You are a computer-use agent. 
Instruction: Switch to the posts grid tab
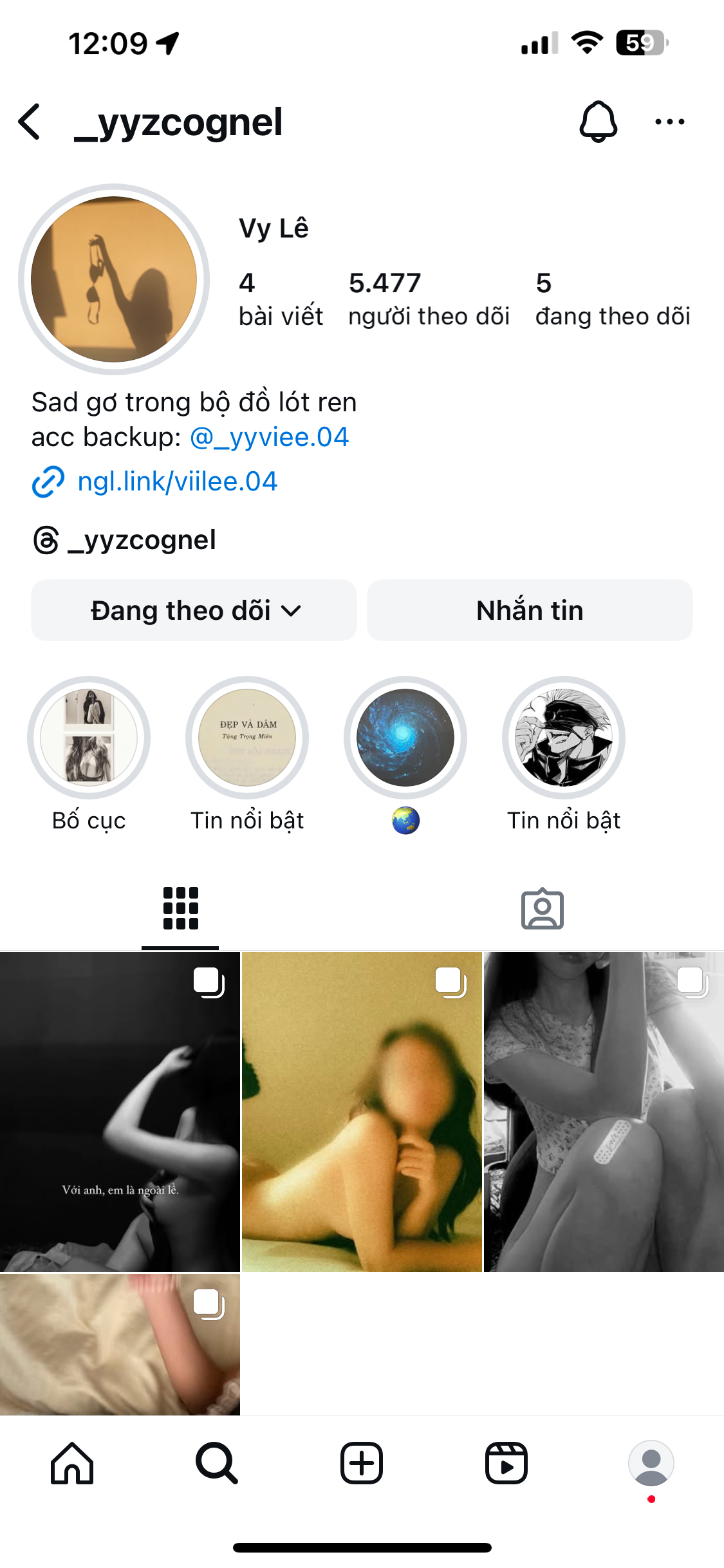point(181,908)
